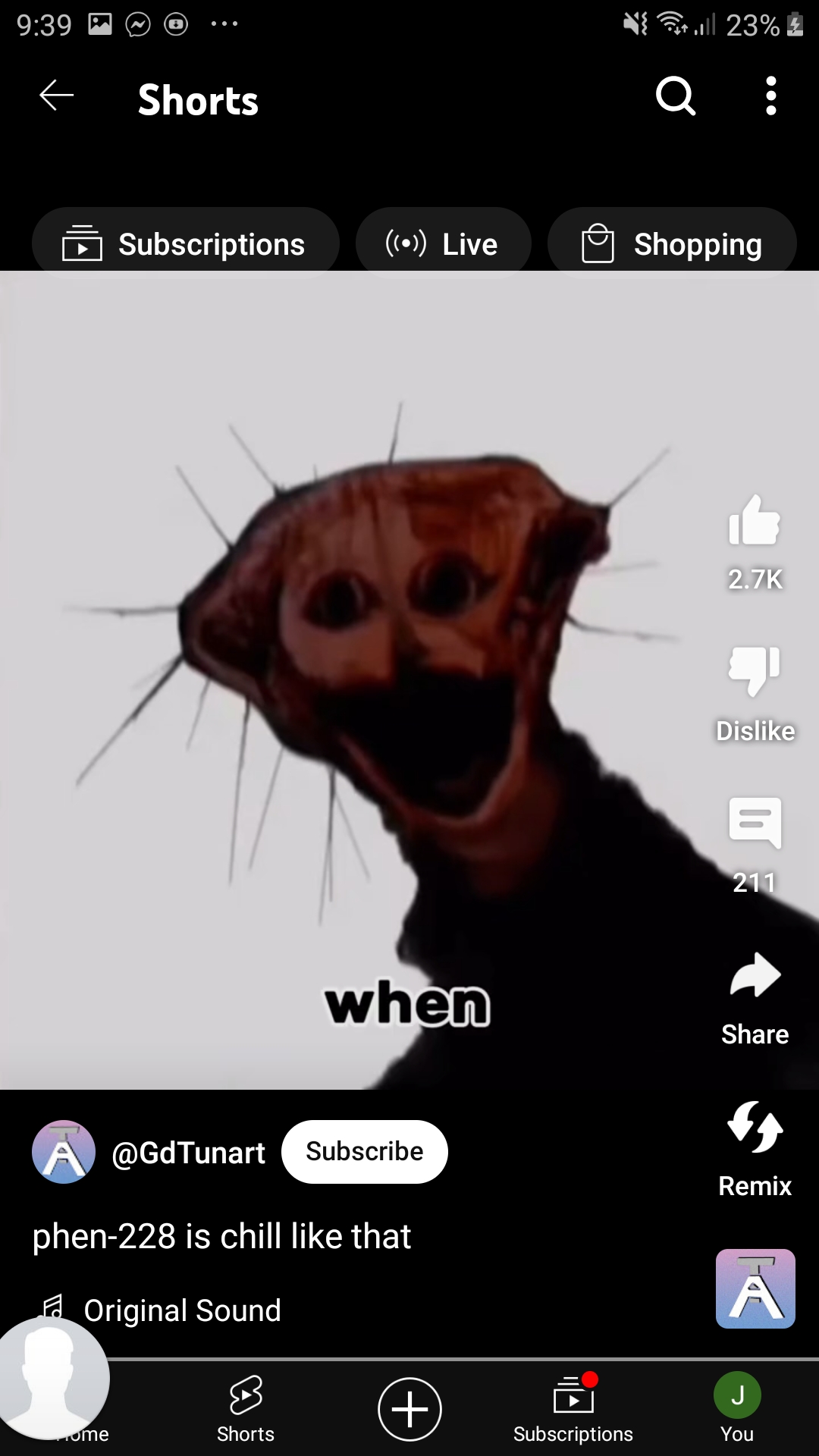This screenshot has height=1456, width=819.
Task: Open search in Shorts
Action: tap(675, 96)
